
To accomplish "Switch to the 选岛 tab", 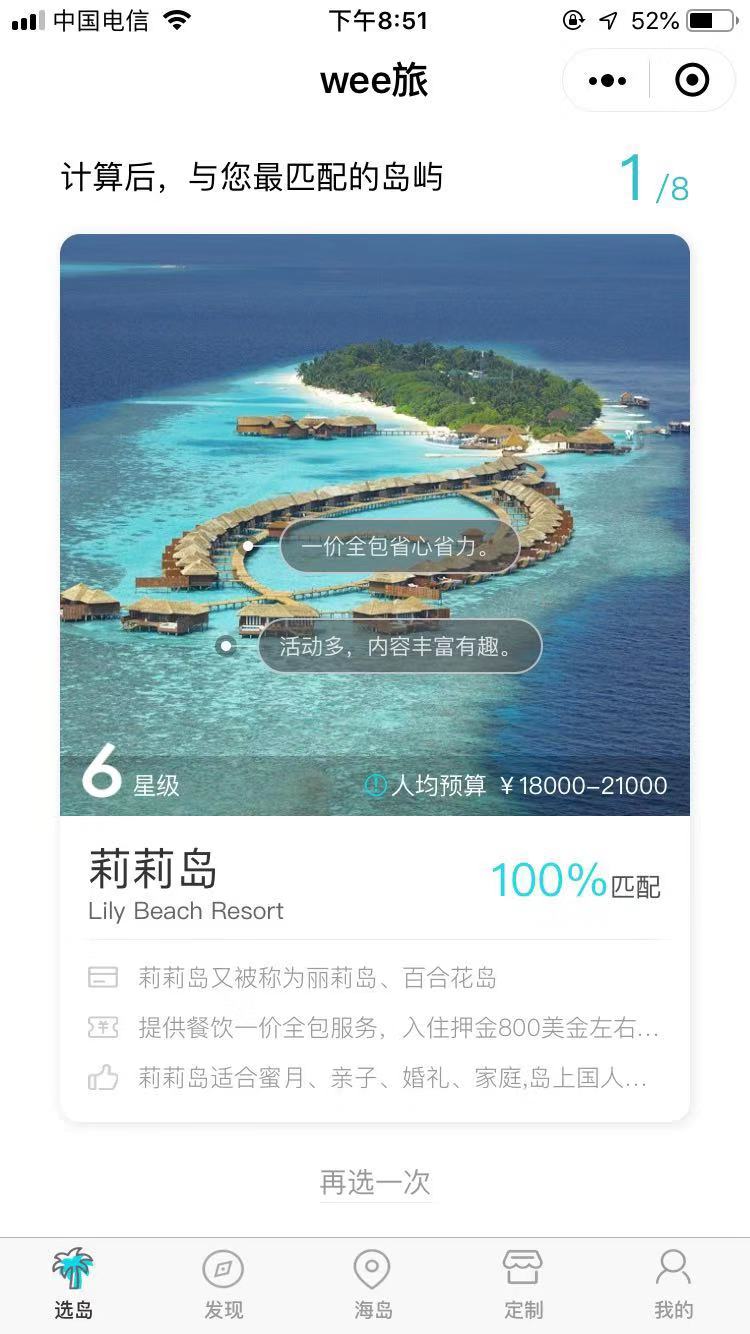I will pyautogui.click(x=74, y=1285).
